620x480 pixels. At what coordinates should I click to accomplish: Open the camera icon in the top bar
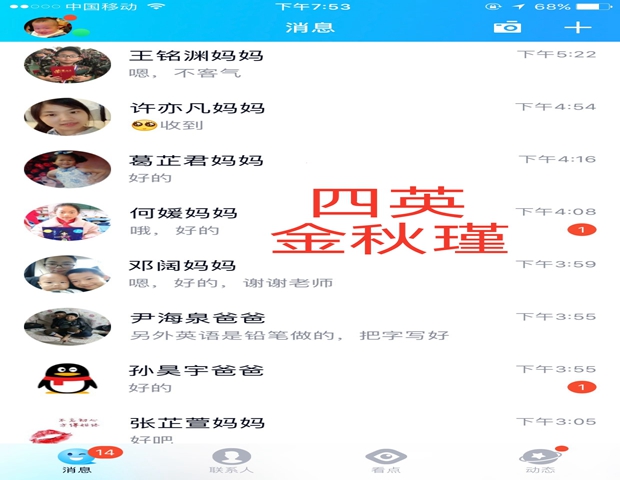tap(507, 27)
